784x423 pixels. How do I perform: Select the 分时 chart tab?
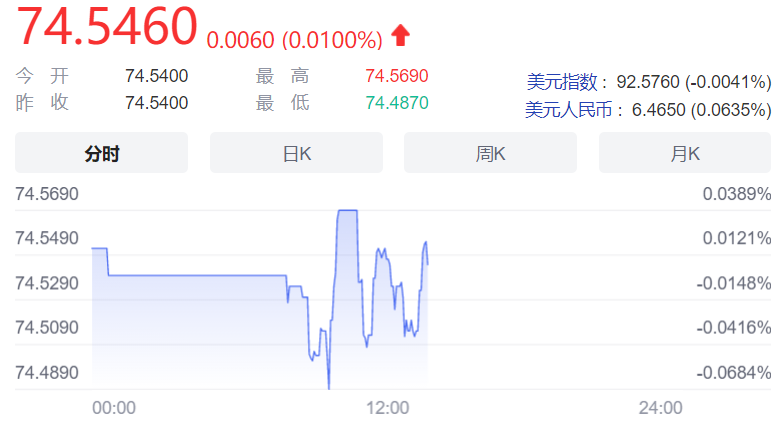point(101,153)
